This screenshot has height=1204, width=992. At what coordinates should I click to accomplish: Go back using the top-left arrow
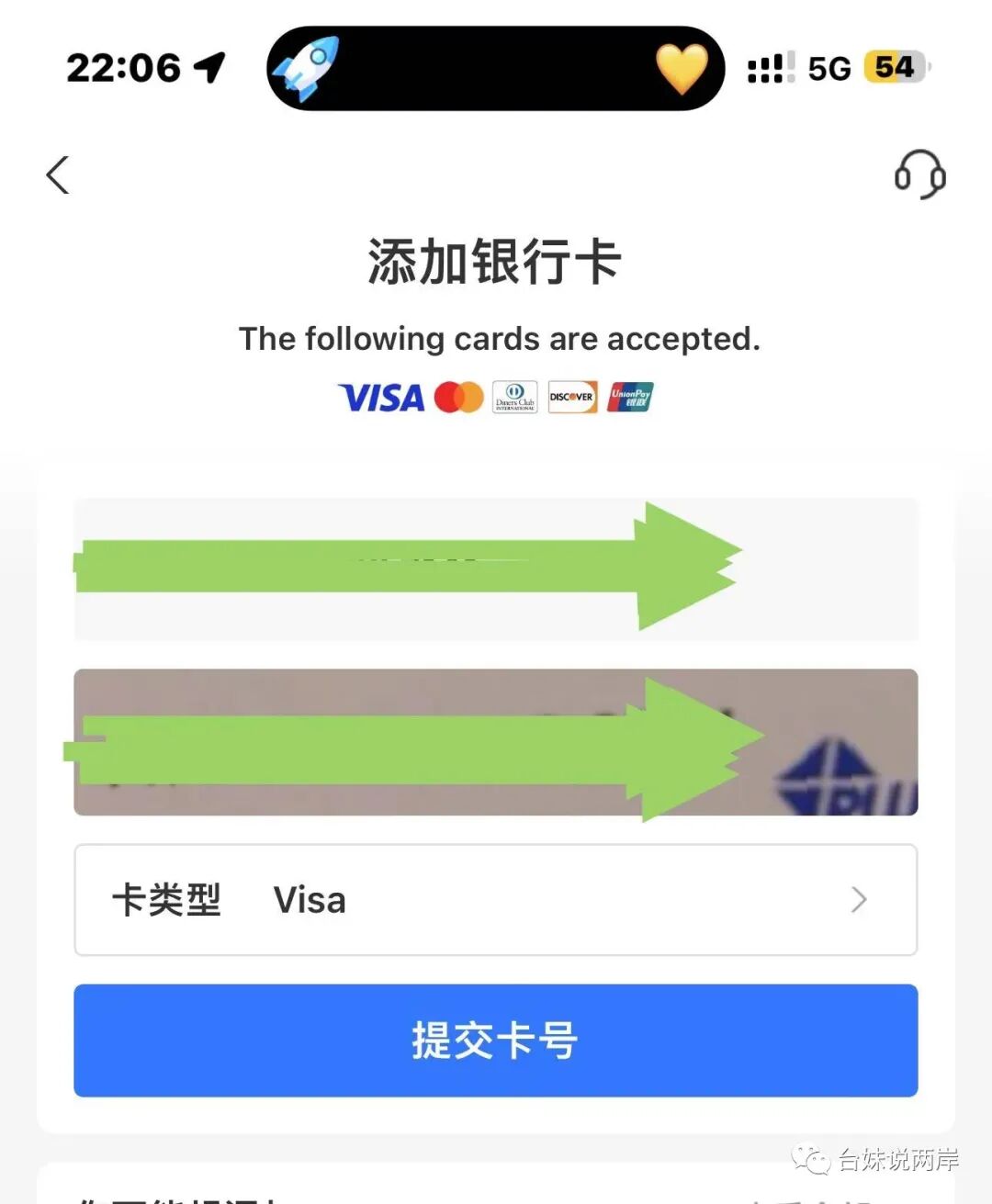coord(58,174)
